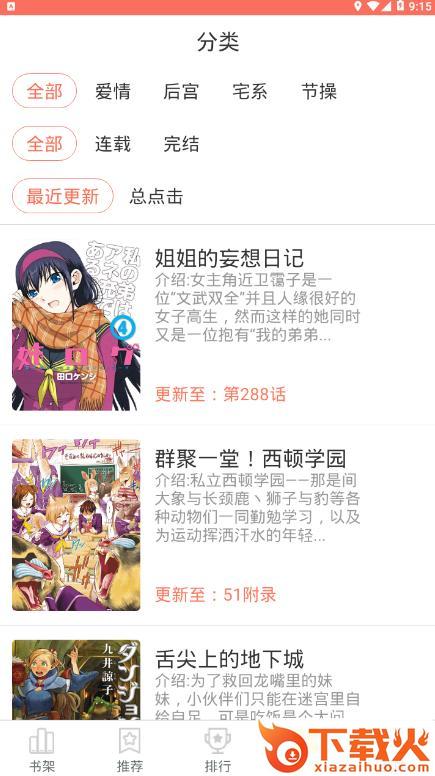Sort by 总点击
The image size is (435, 776).
point(156,196)
